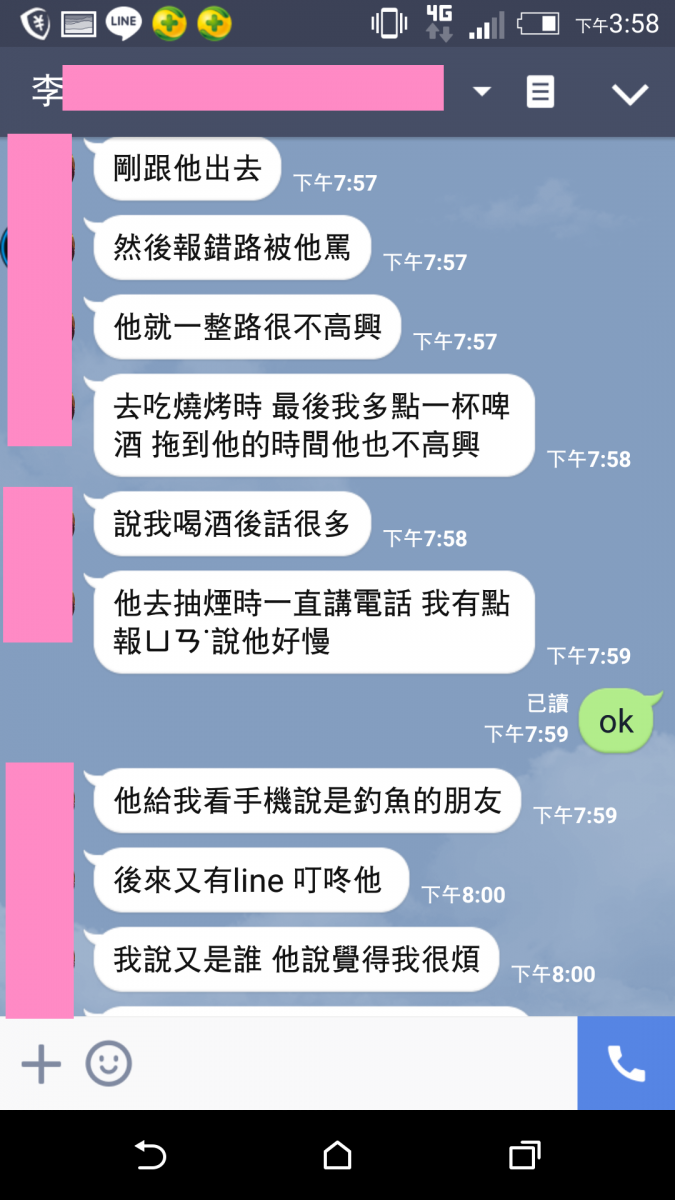This screenshot has height=1200, width=675.
Task: Open the chat options chevron menu
Action: tap(630, 94)
